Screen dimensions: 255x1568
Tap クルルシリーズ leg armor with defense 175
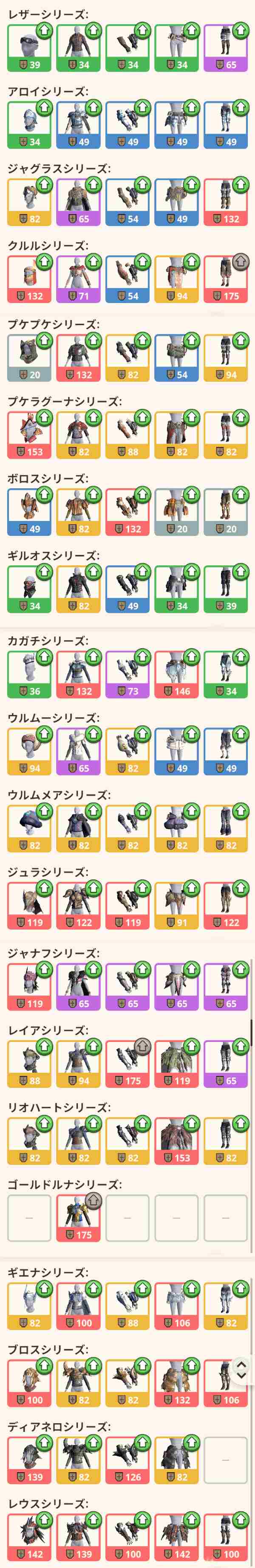click(225, 279)
